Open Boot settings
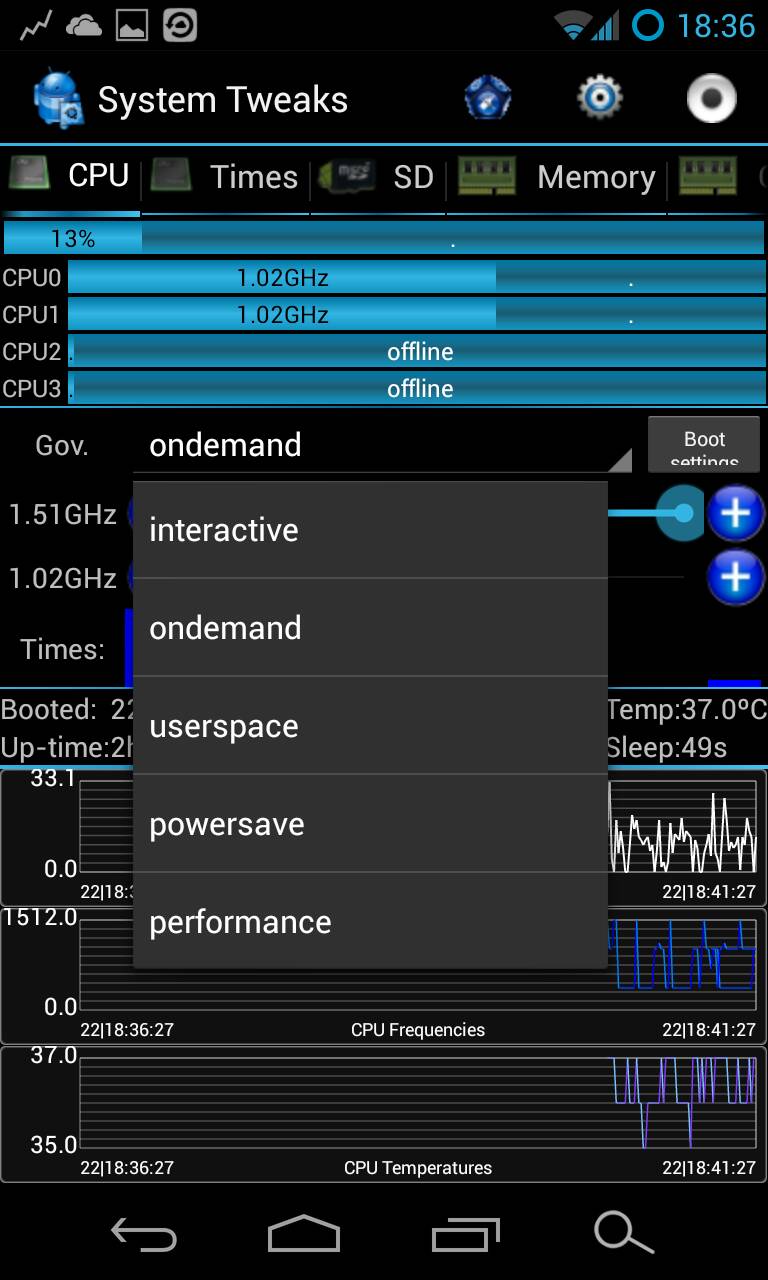 [x=704, y=445]
